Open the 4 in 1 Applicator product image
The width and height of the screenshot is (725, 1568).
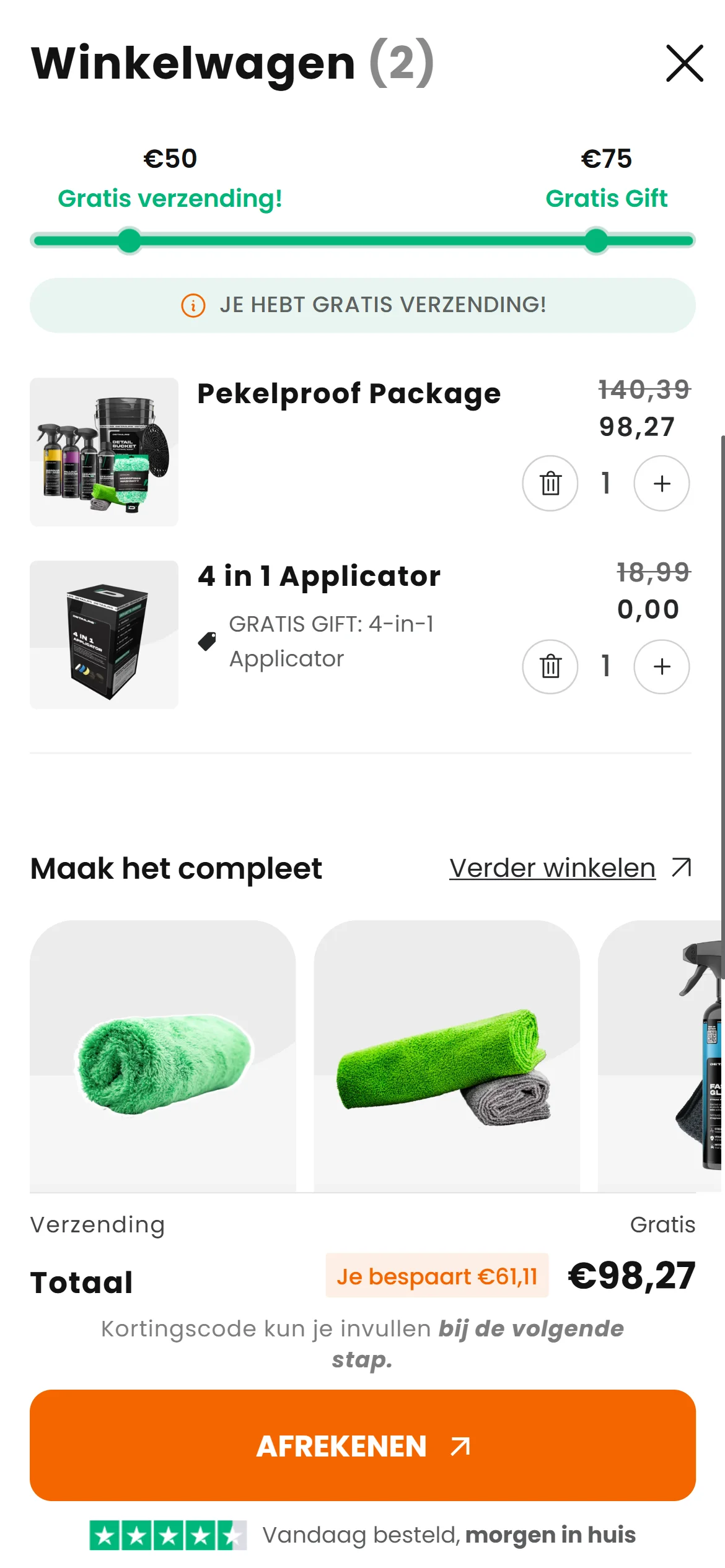[104, 635]
